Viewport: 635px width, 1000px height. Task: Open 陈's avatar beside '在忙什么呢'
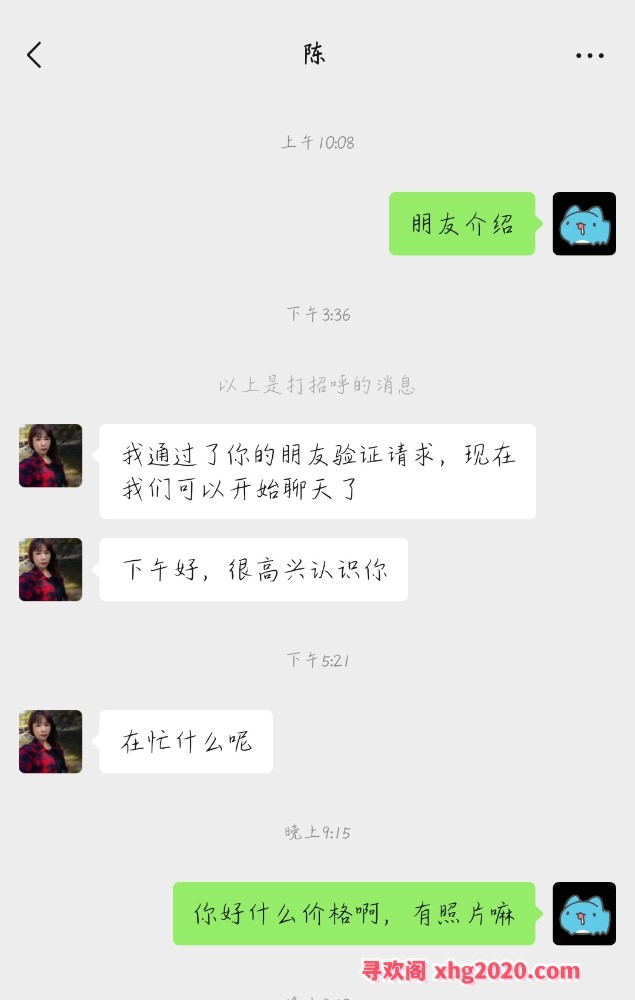(x=50, y=741)
